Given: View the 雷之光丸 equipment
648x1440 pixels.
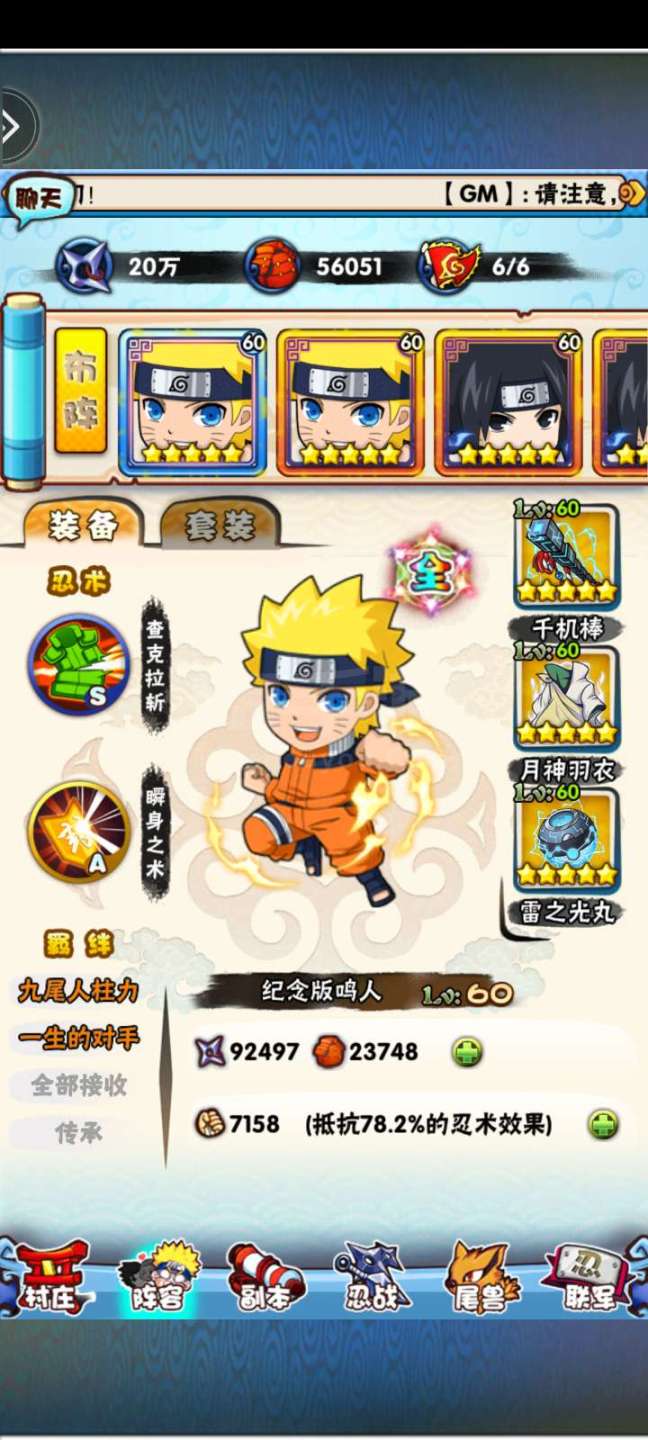Looking at the screenshot, I should tap(566, 841).
